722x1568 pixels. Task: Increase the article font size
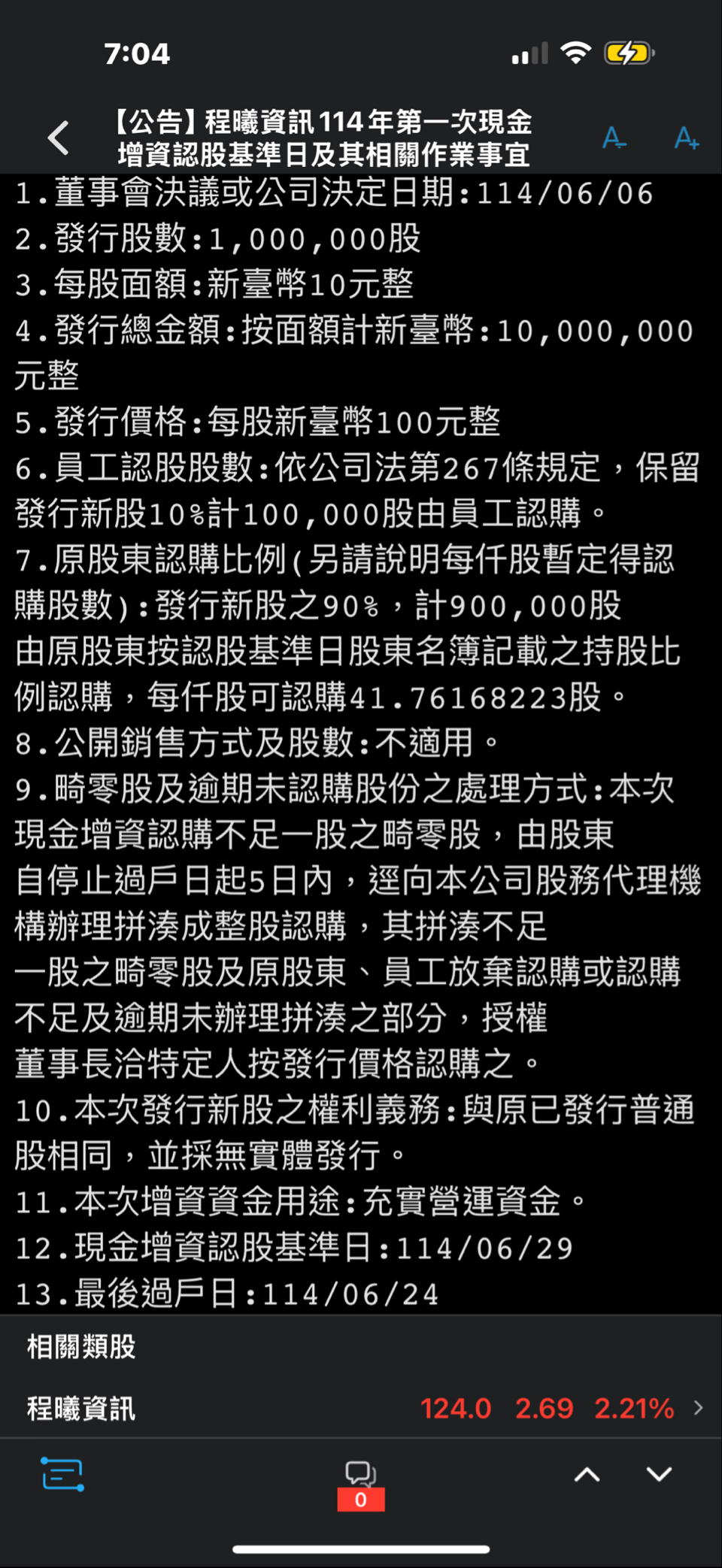[x=686, y=138]
